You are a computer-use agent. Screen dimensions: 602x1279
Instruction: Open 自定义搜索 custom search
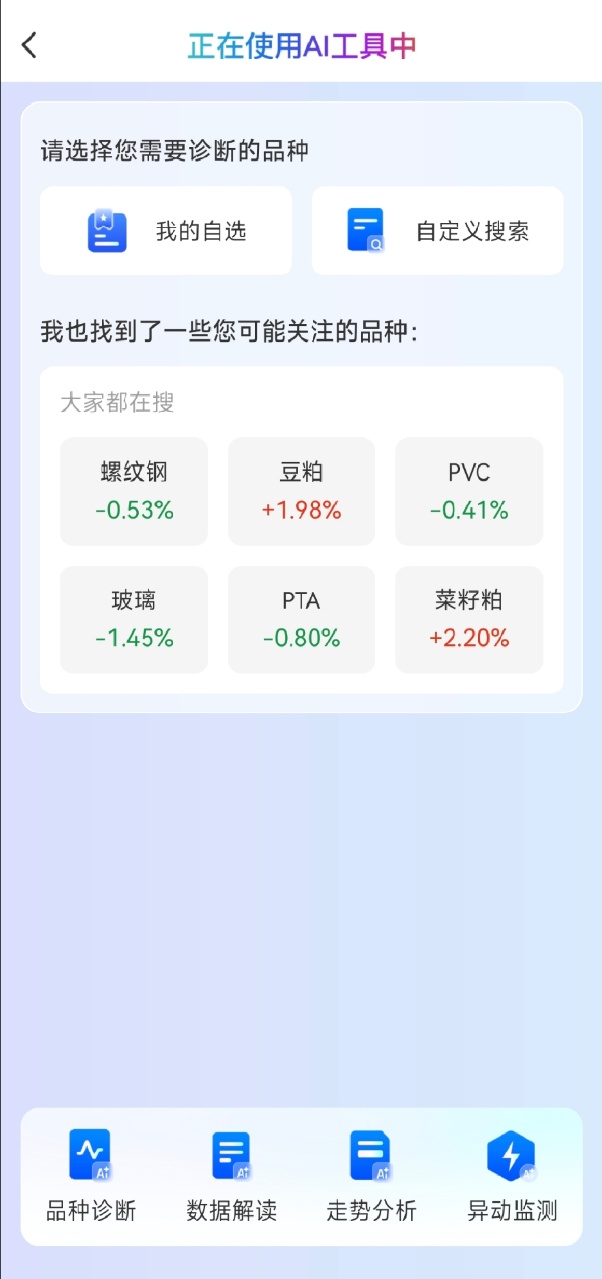[x=438, y=231]
